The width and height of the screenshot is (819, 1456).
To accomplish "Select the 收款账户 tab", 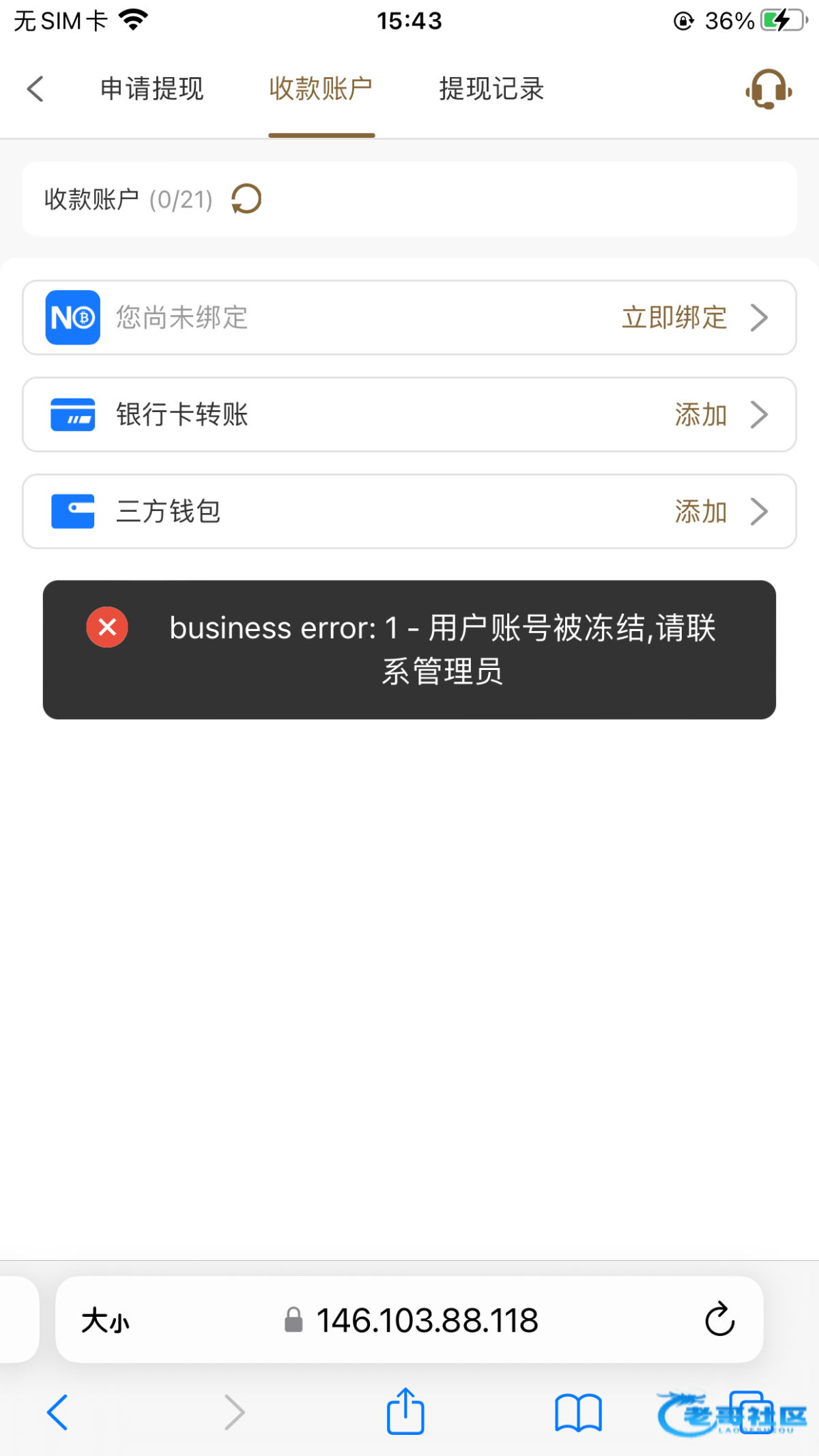I will [x=321, y=89].
